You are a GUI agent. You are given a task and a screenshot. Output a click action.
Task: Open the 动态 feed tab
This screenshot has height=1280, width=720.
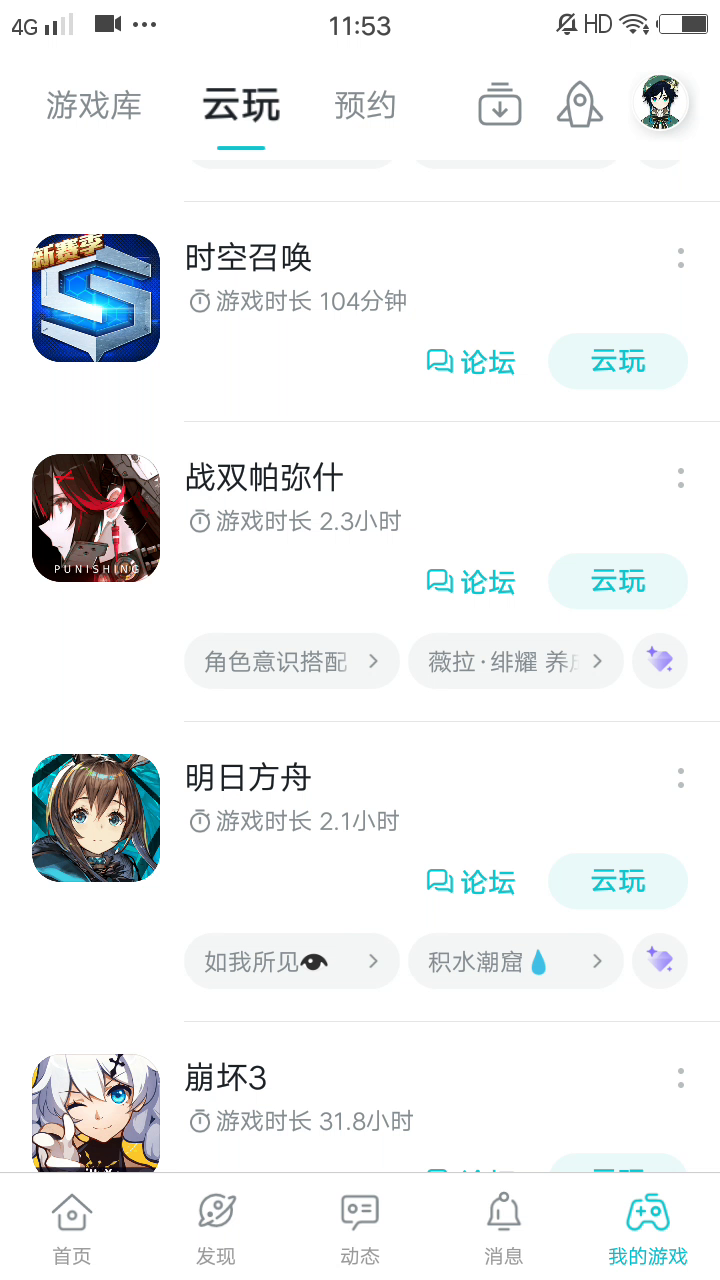click(360, 1228)
